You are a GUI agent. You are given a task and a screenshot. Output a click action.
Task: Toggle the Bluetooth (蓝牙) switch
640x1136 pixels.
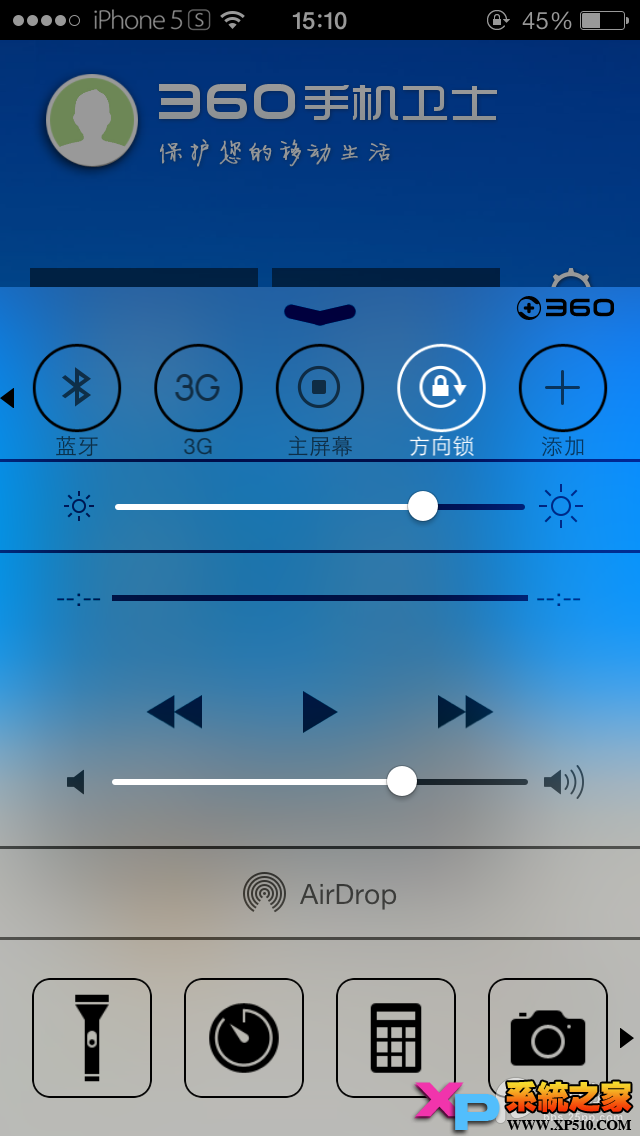77,388
